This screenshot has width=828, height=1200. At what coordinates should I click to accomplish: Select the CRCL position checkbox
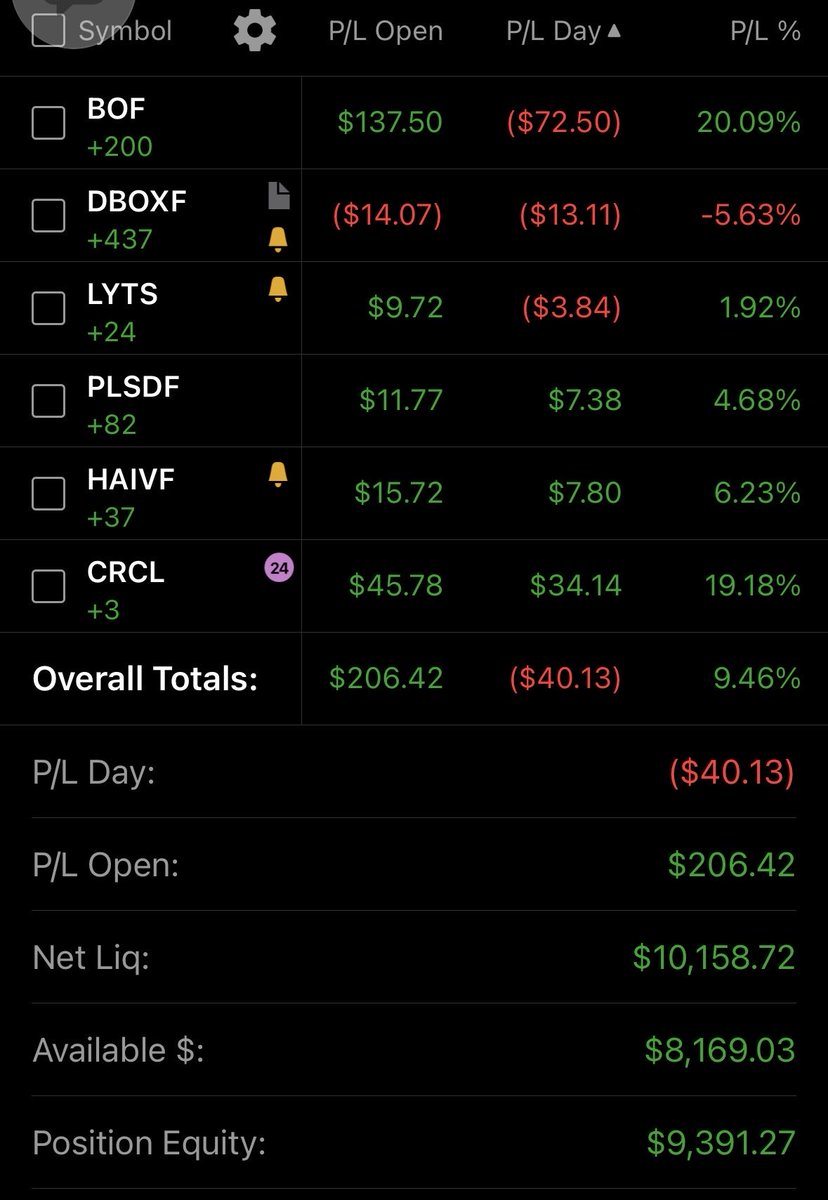[48, 586]
